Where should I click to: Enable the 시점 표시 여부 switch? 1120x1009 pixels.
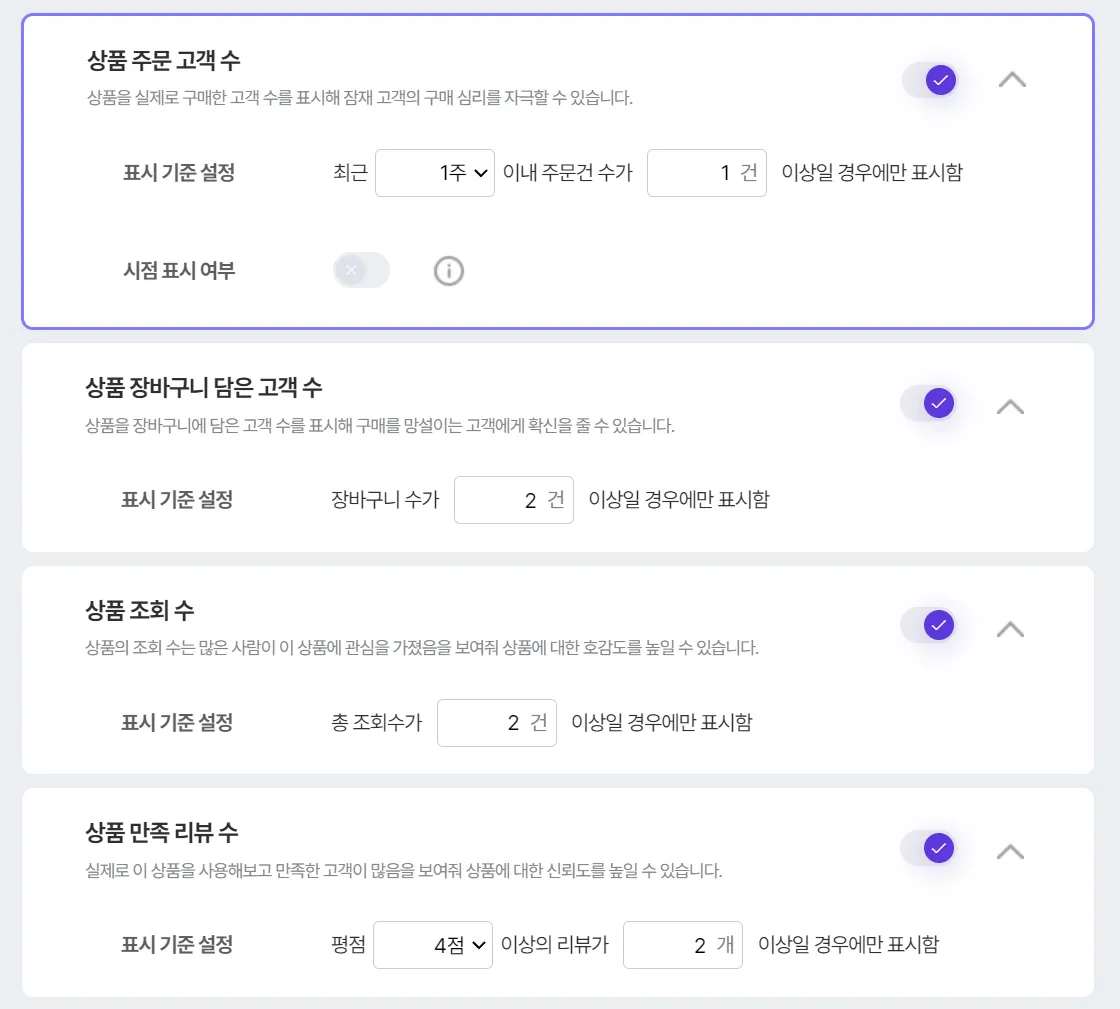pos(361,270)
